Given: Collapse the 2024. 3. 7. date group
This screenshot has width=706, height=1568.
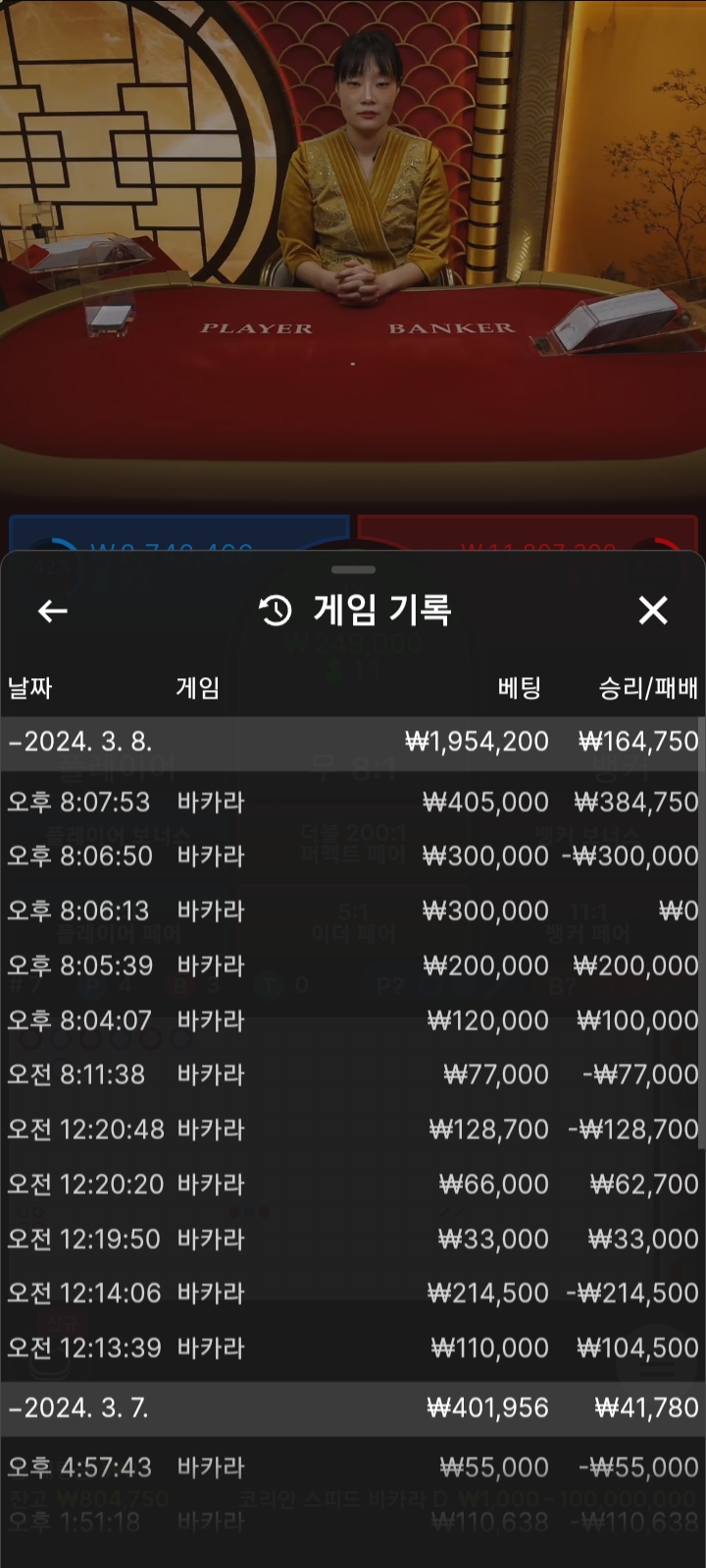Looking at the screenshot, I should click(351, 1408).
